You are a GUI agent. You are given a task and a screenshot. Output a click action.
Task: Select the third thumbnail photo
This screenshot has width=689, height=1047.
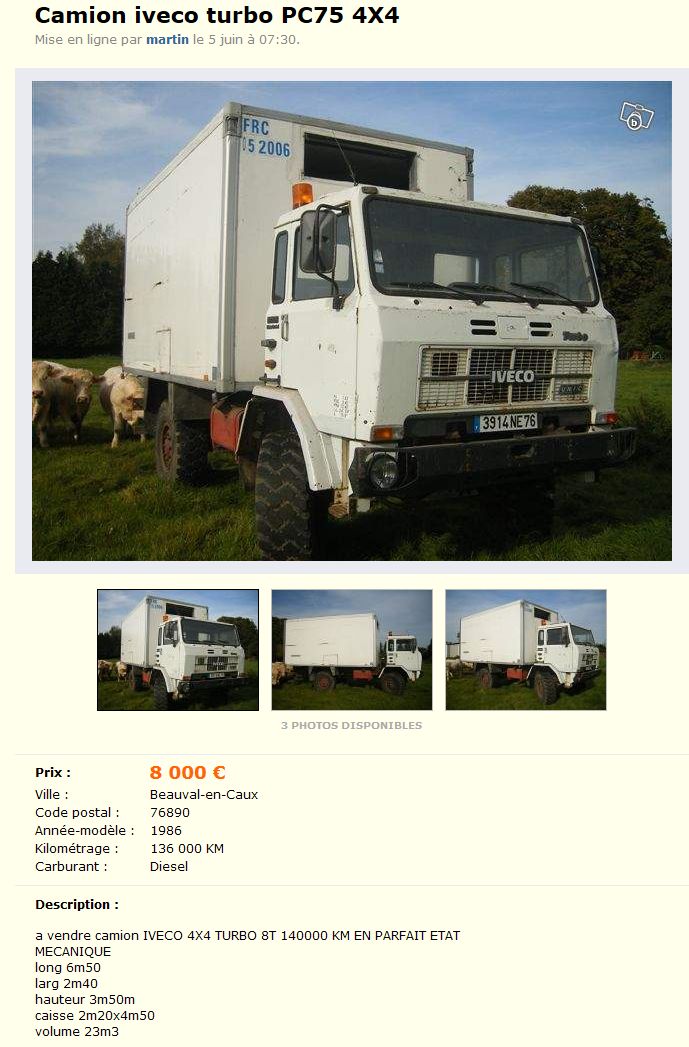(x=525, y=650)
